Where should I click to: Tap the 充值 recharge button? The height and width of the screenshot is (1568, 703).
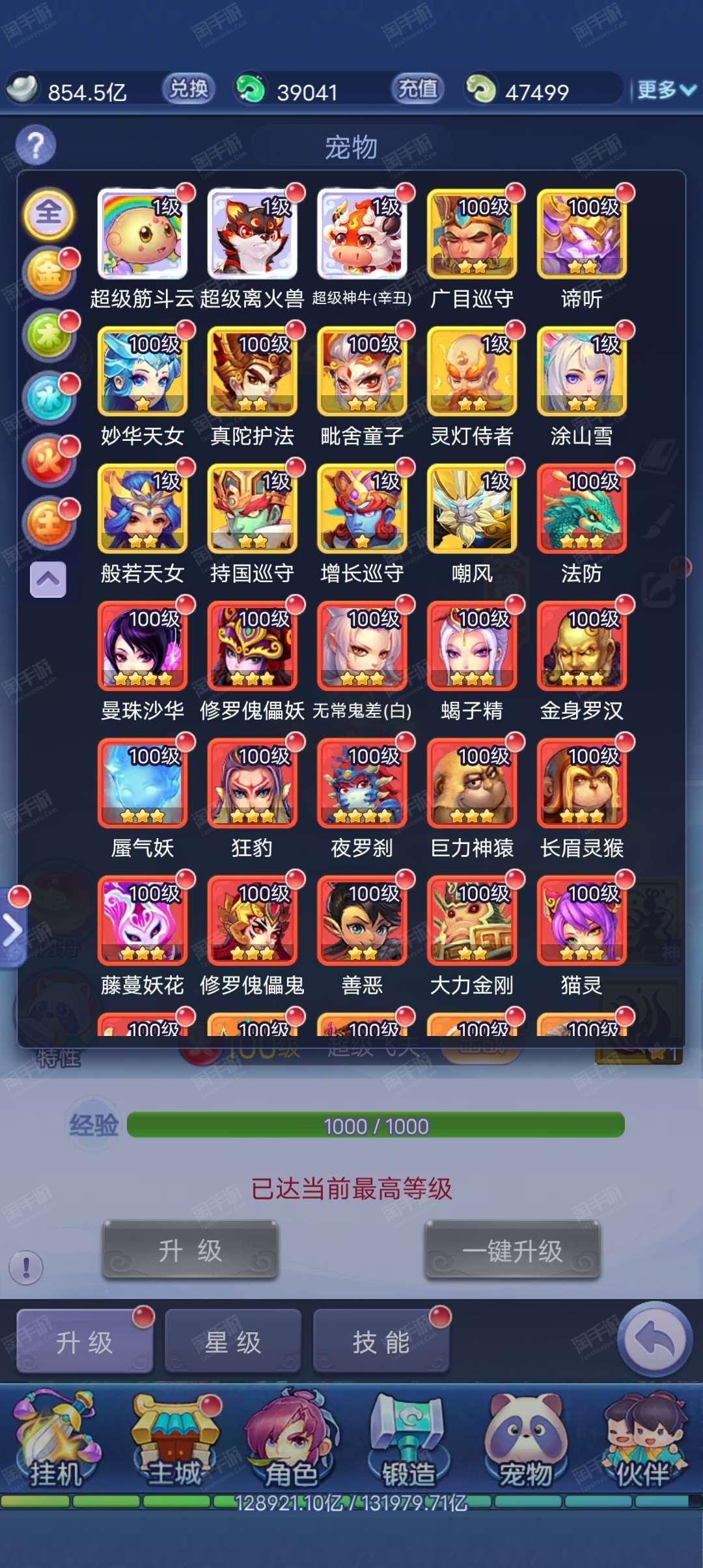pyautogui.click(x=418, y=89)
